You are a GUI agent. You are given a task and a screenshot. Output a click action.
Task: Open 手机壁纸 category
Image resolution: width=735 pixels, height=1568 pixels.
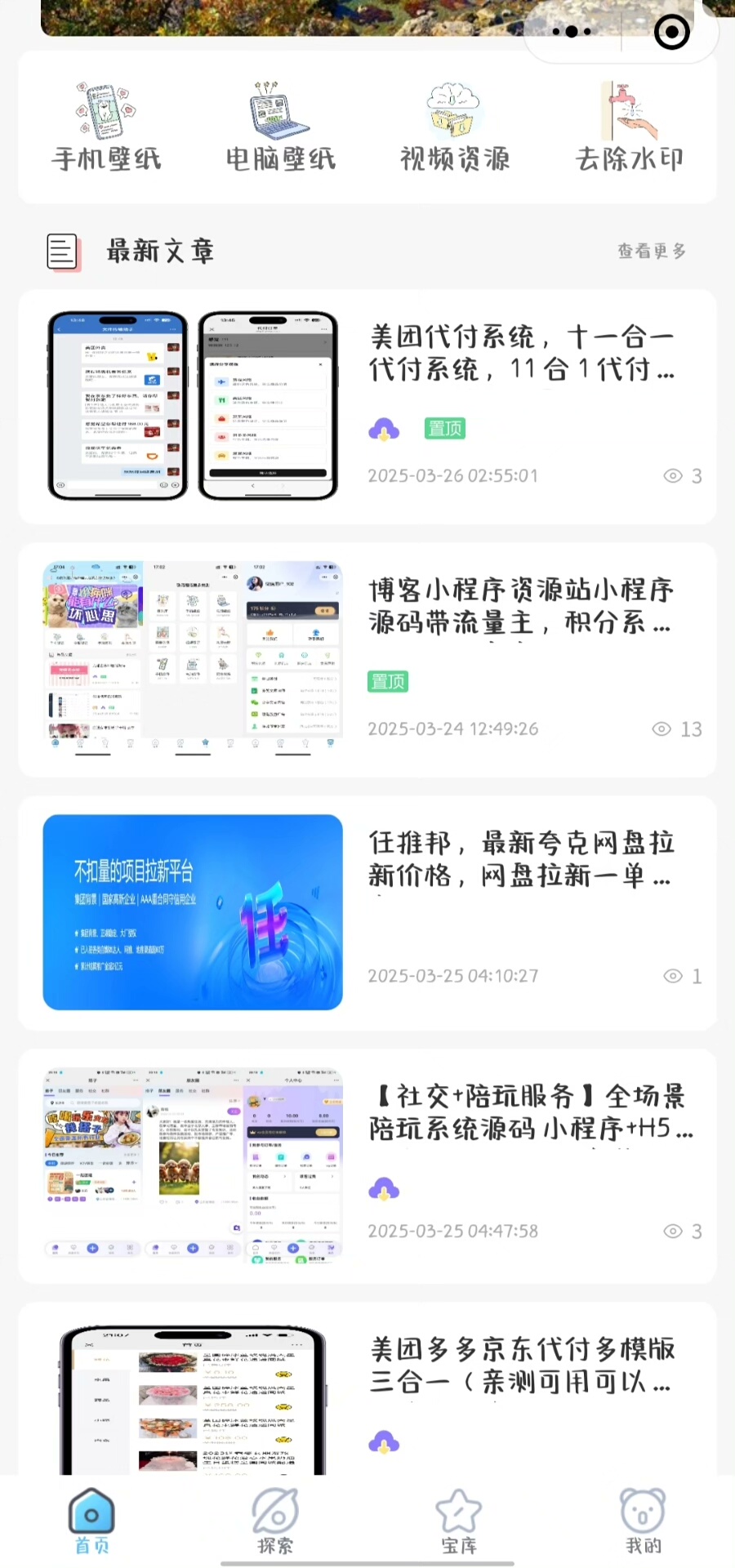[106, 127]
